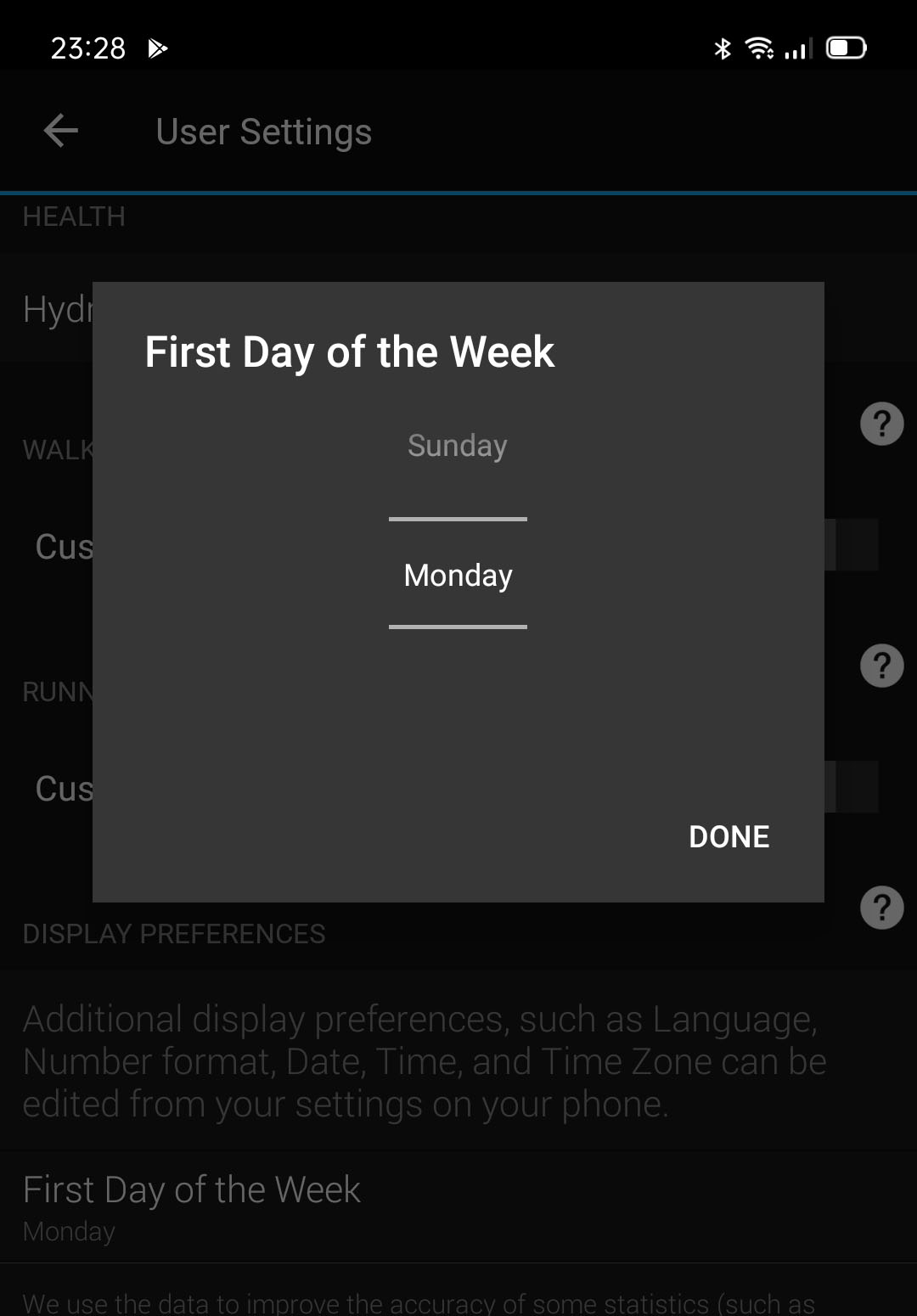
Task: Navigate back using the back arrow
Action: (59, 131)
